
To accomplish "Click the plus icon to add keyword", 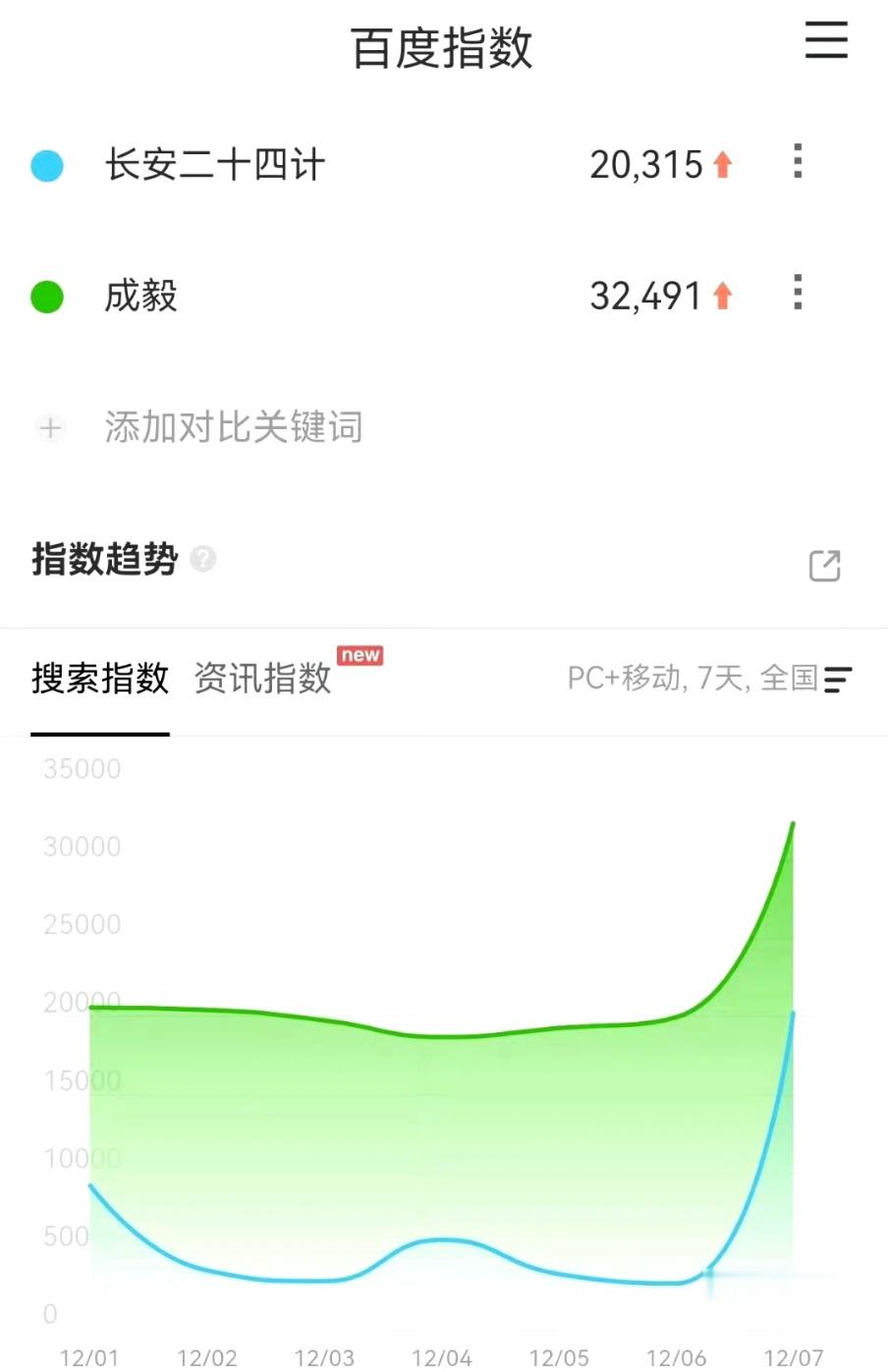I will pos(49,428).
